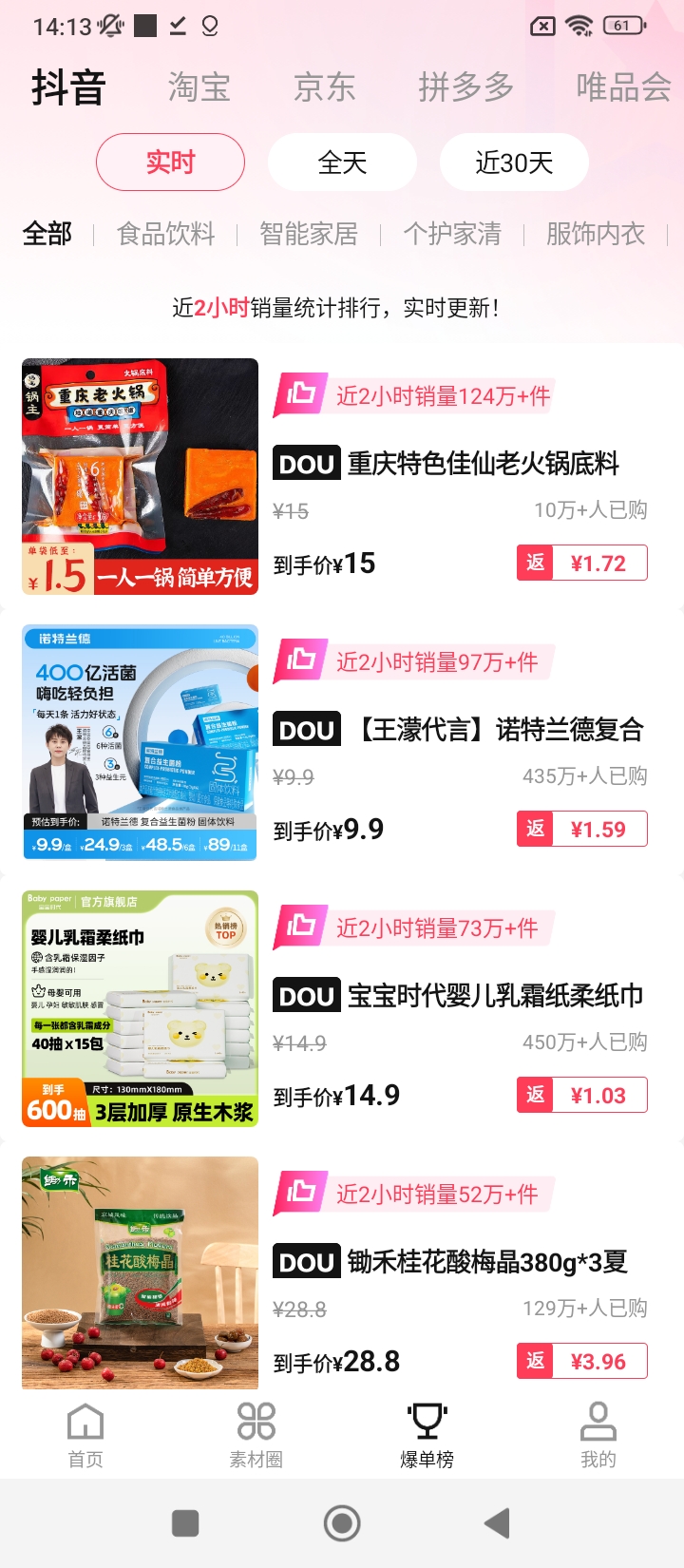The height and width of the screenshot is (1568, 684).
Task: Open the 唯品会 platform tab
Action: click(623, 87)
